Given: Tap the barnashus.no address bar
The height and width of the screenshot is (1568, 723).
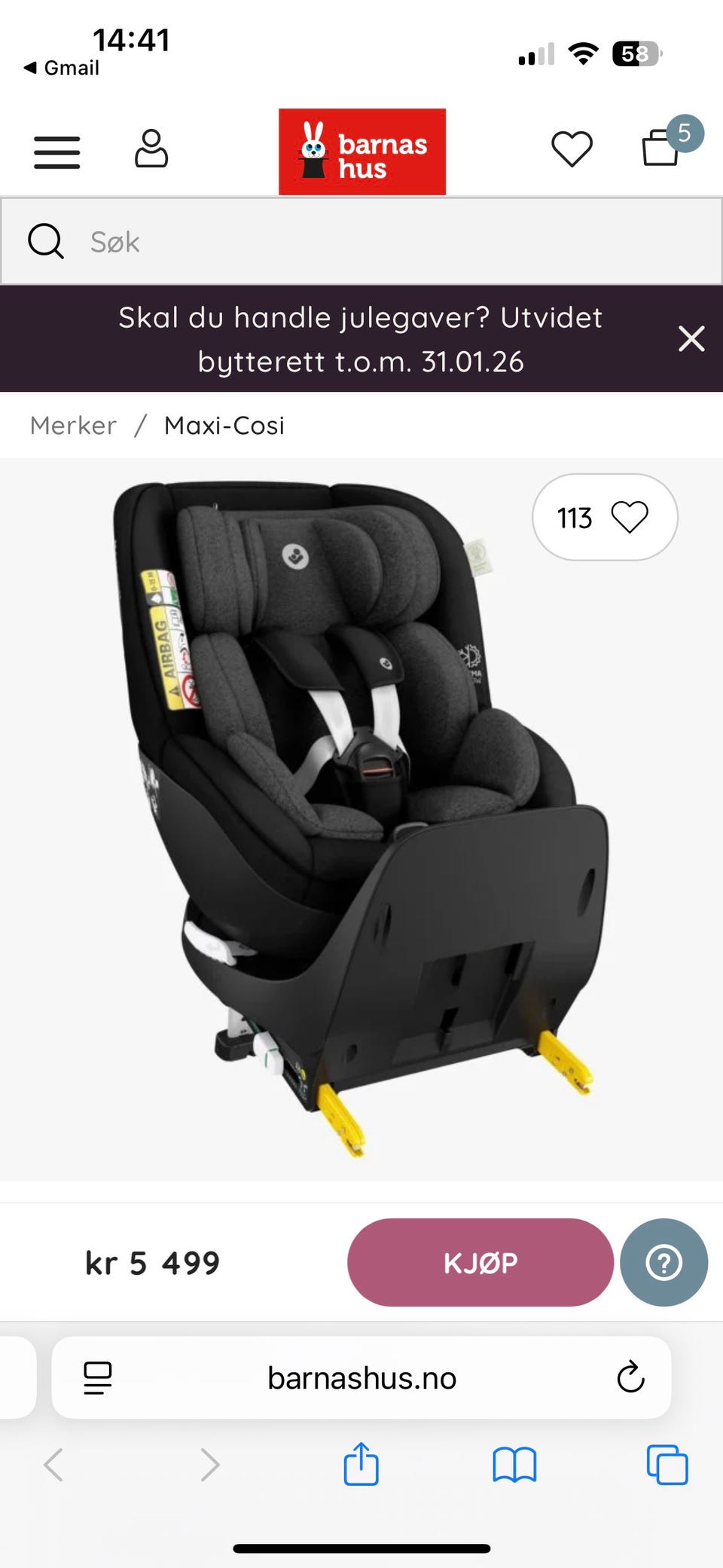Looking at the screenshot, I should point(361,1378).
